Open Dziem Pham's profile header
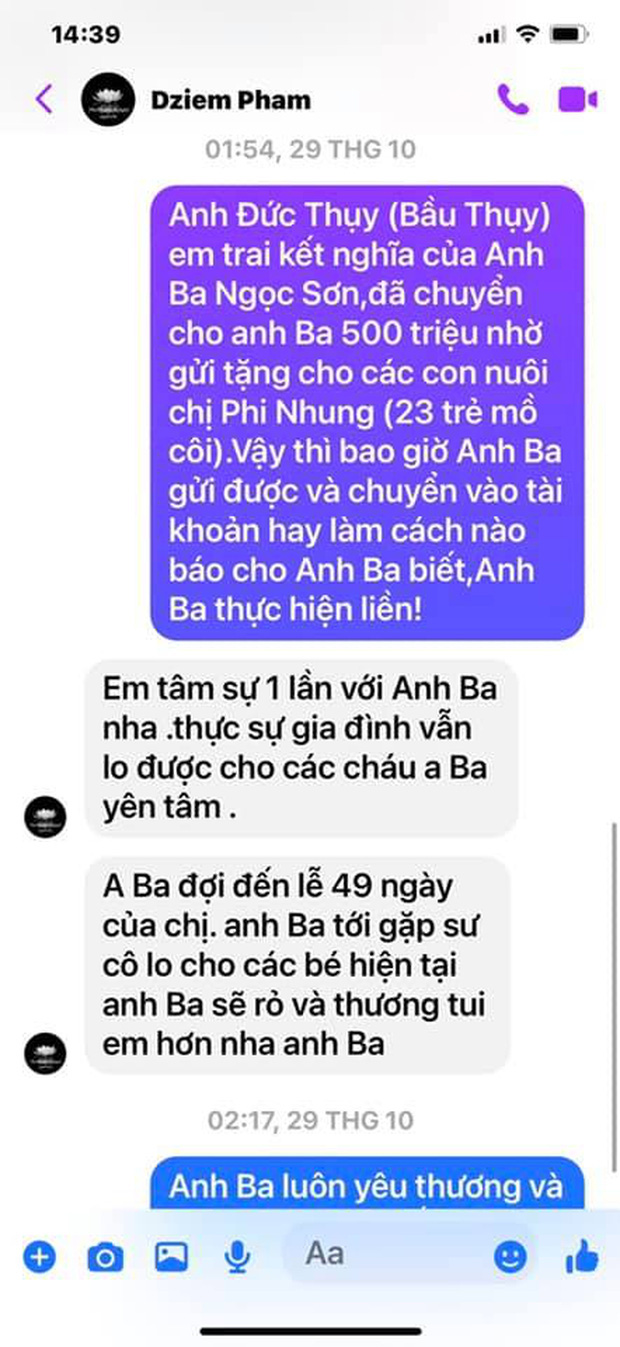The image size is (620, 1347). point(230,100)
